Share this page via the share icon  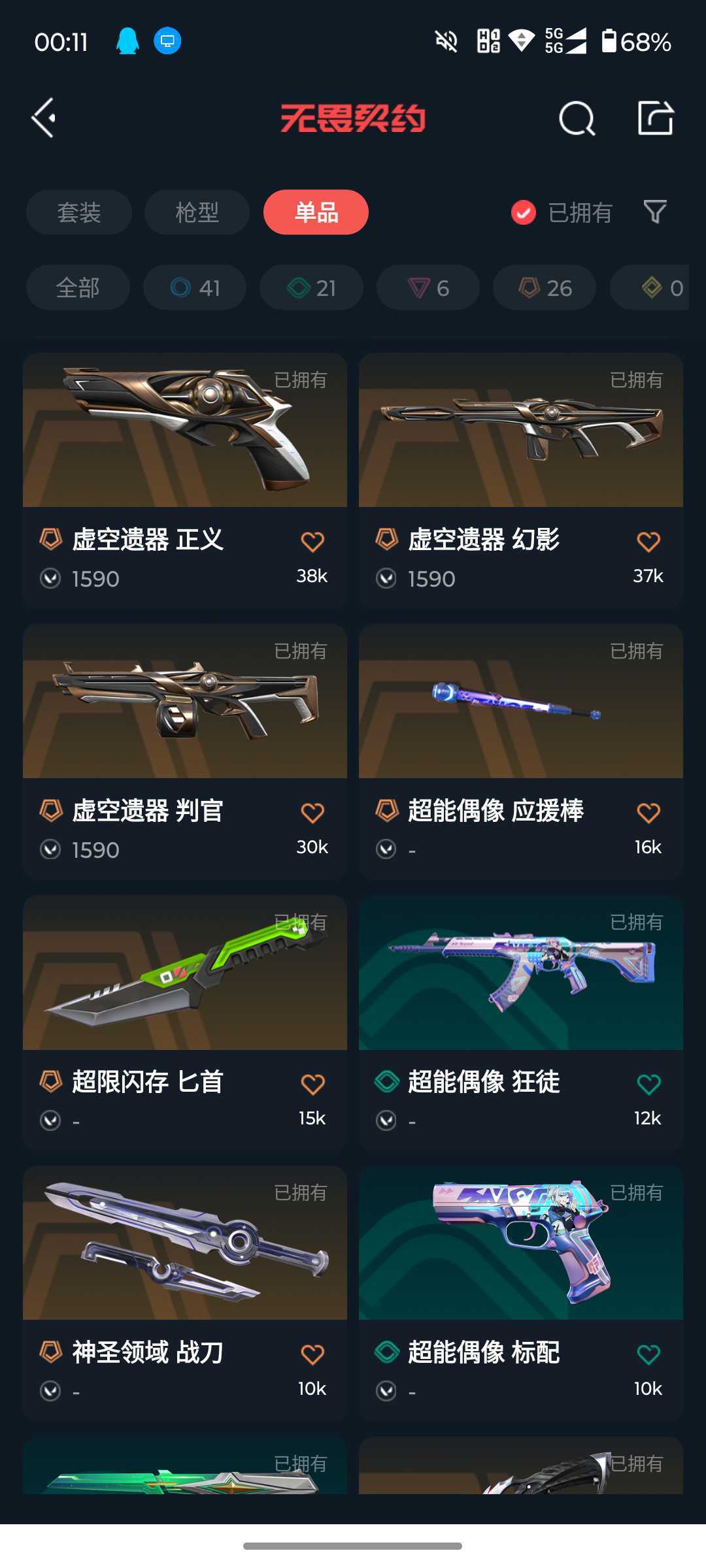pos(656,118)
